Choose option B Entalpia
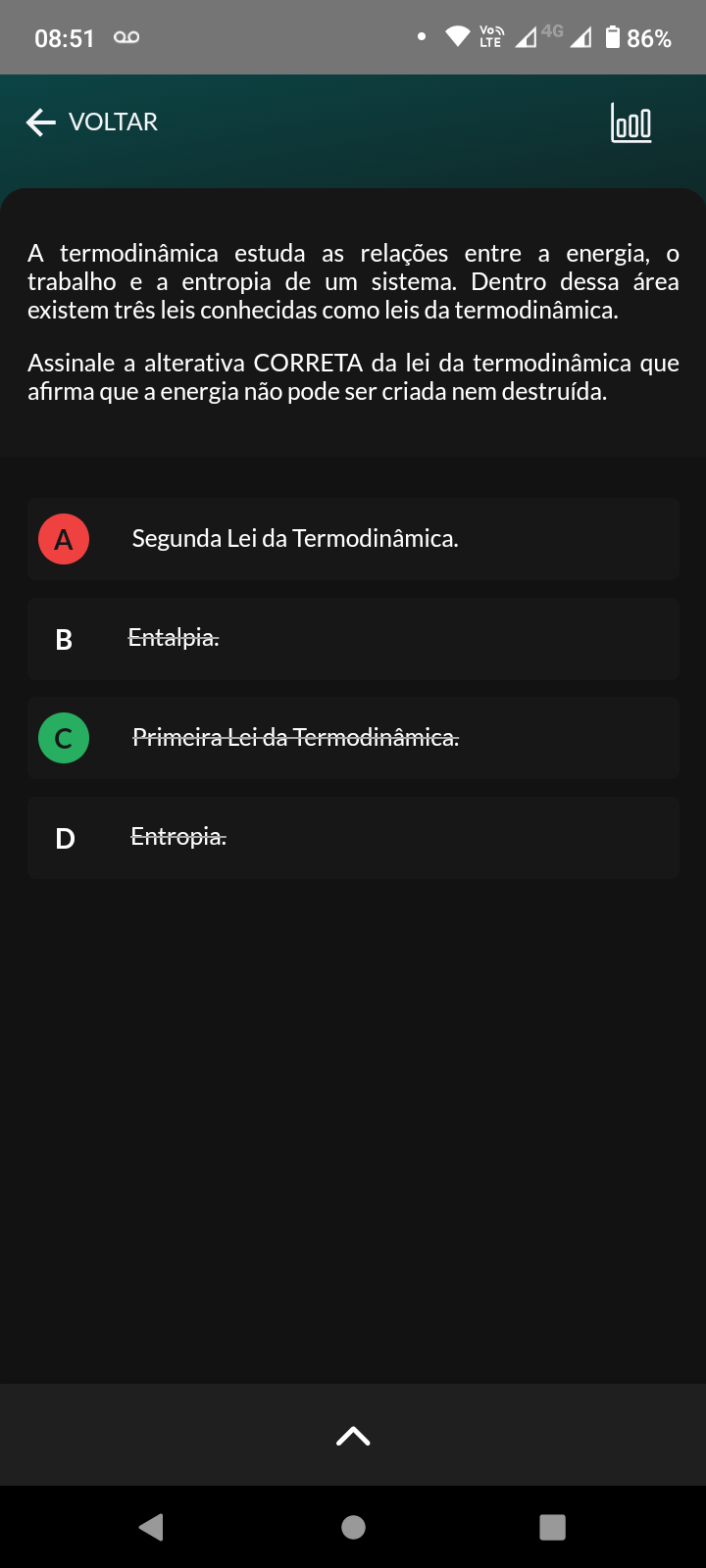The image size is (706, 1568). 353,639
